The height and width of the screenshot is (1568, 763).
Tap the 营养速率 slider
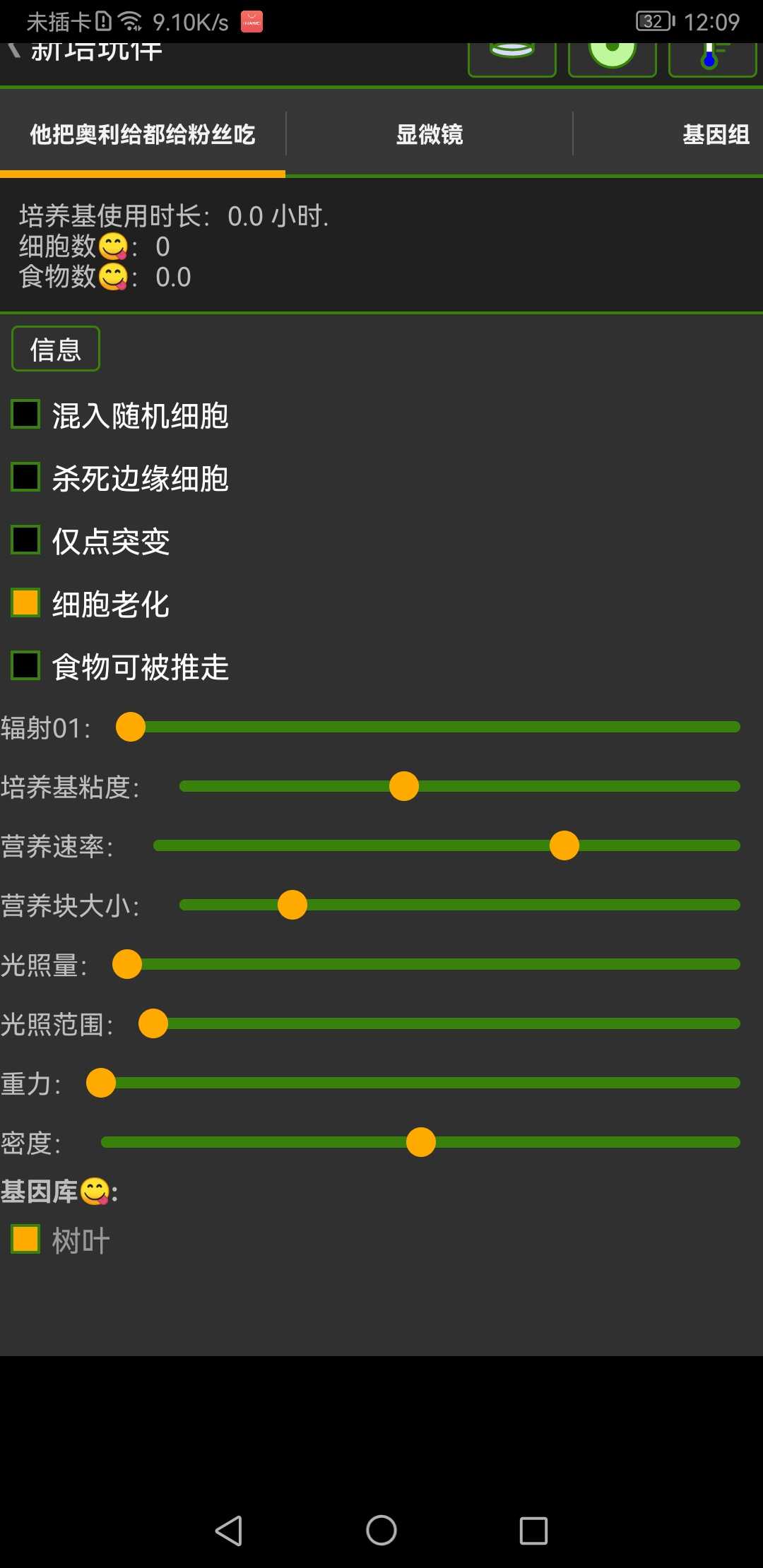446,845
